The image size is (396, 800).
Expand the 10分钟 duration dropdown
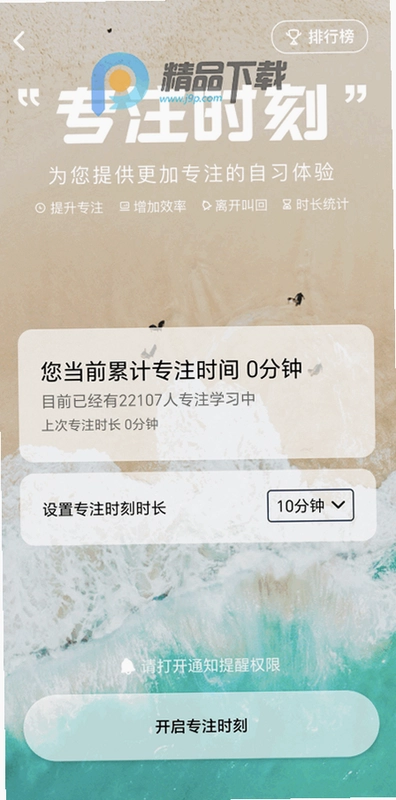point(311,506)
